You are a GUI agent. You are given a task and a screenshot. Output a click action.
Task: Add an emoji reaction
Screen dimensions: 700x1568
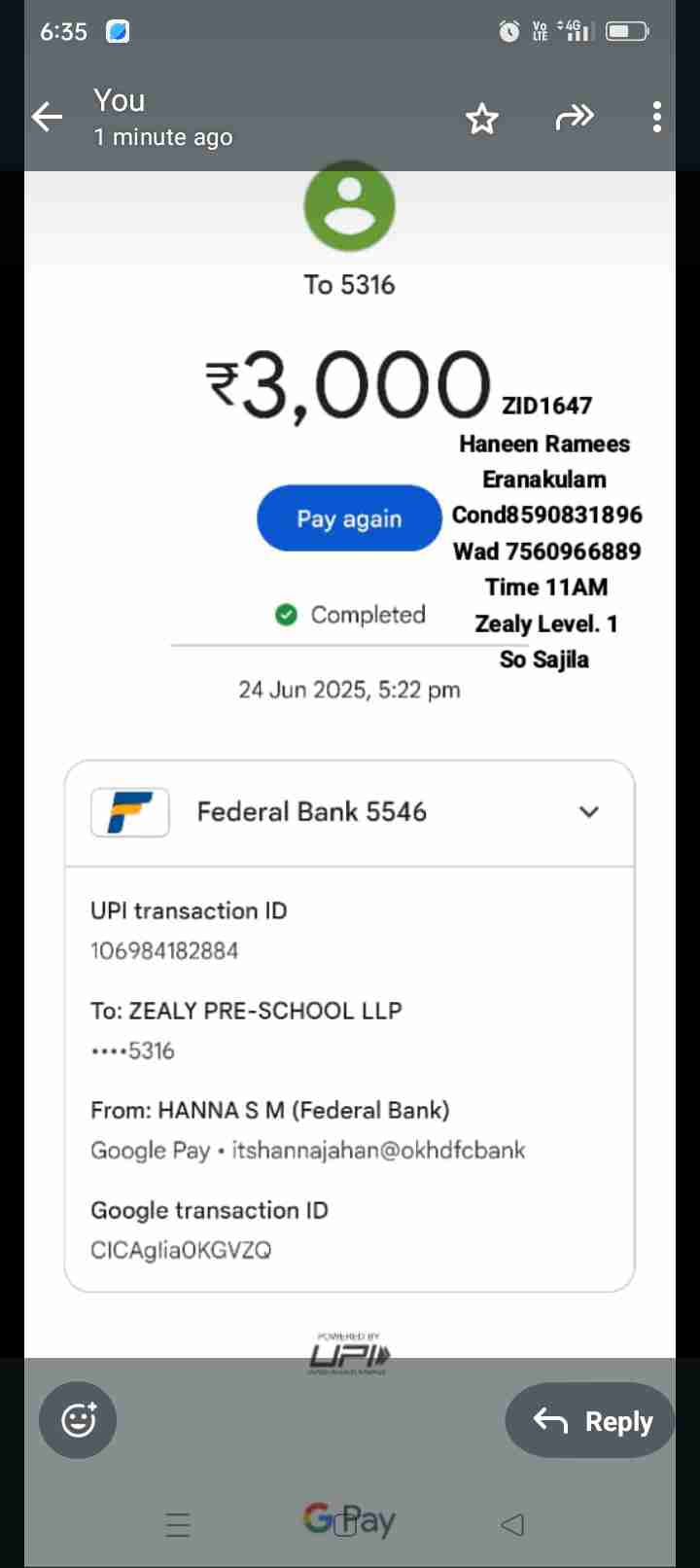(x=78, y=1420)
